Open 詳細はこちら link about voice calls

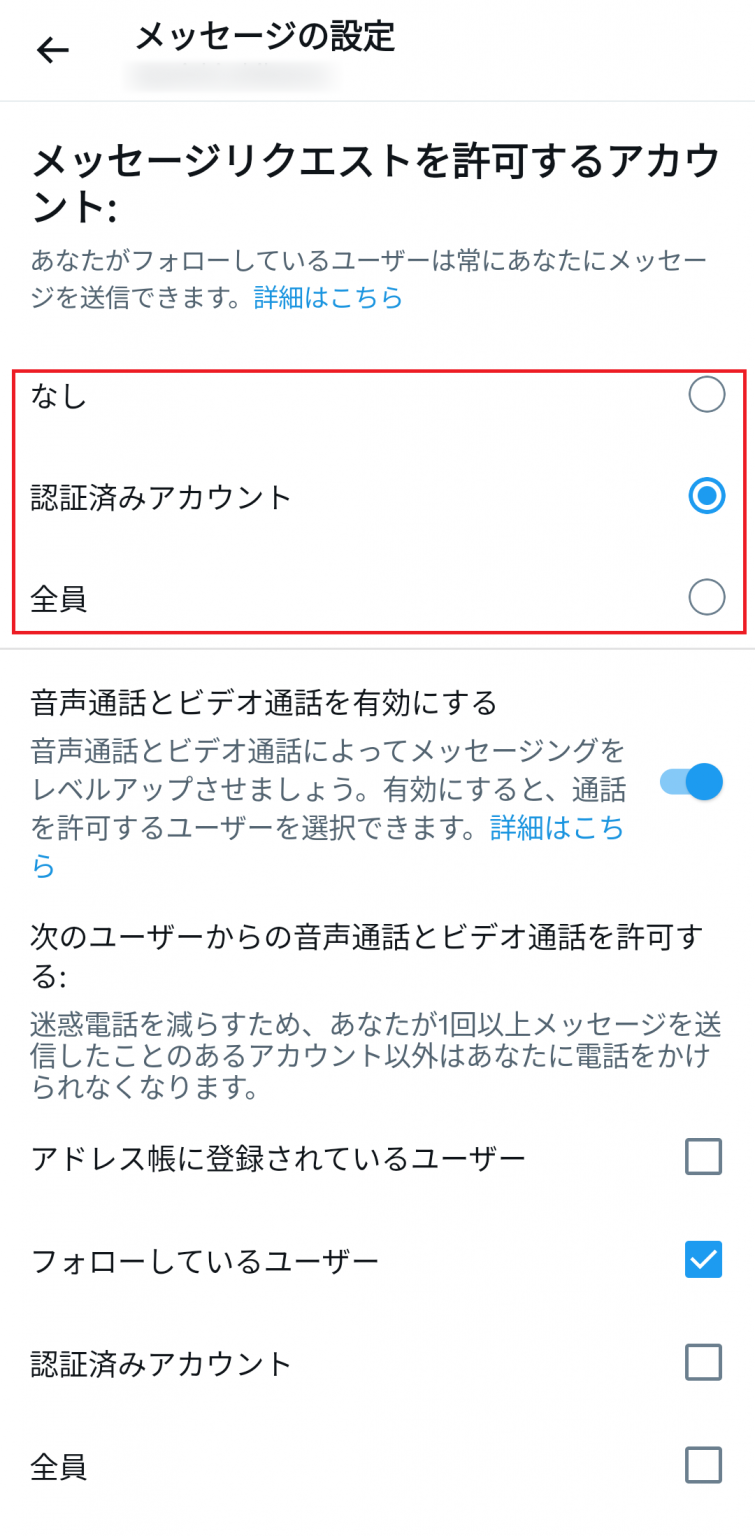(555, 829)
